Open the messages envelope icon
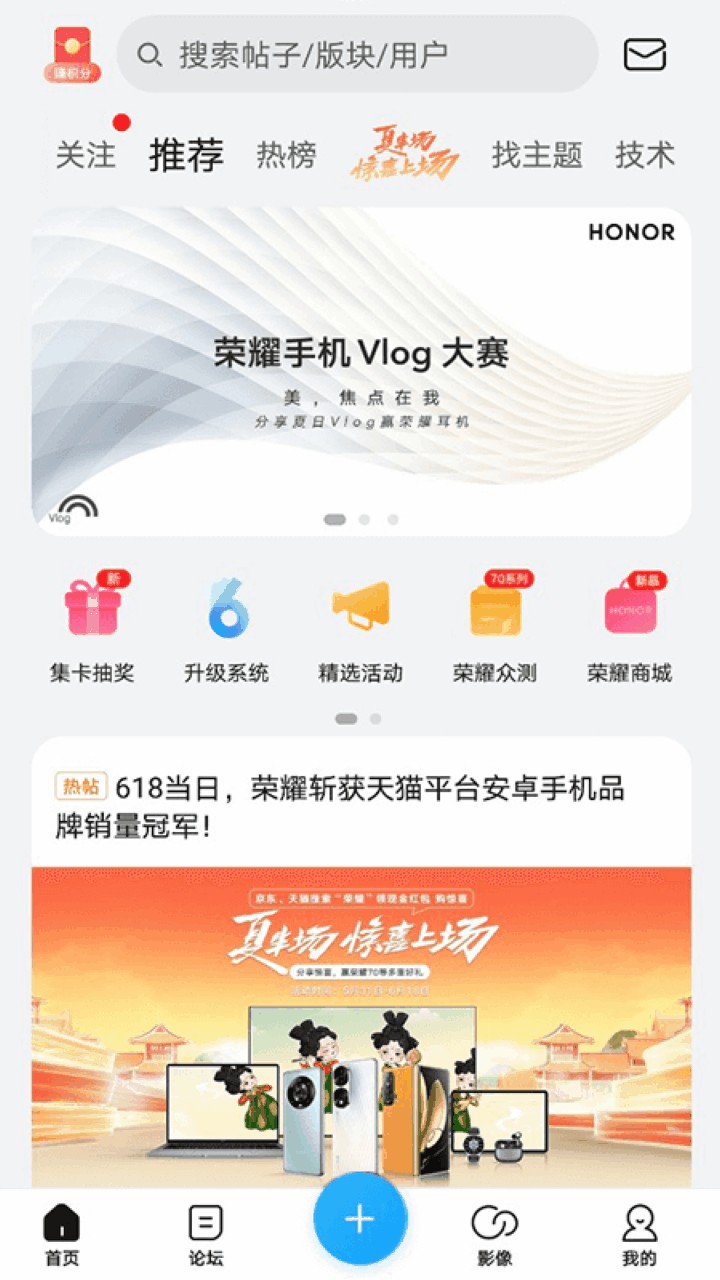 645,54
